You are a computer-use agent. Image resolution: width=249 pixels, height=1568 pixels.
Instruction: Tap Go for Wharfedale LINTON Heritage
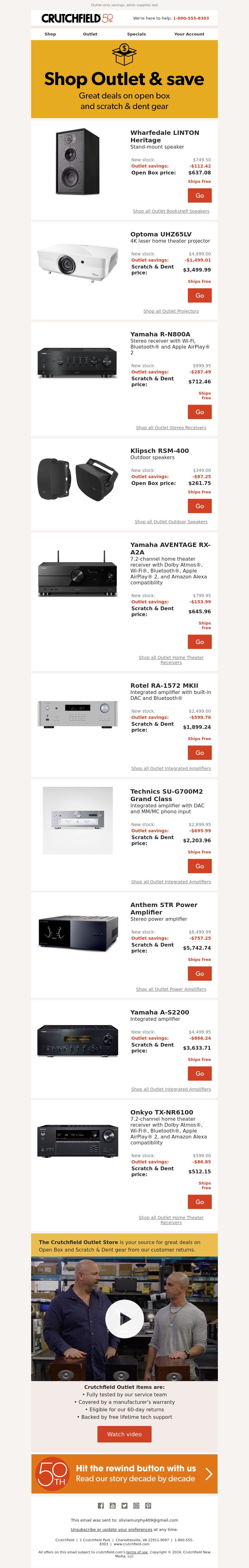point(200,195)
